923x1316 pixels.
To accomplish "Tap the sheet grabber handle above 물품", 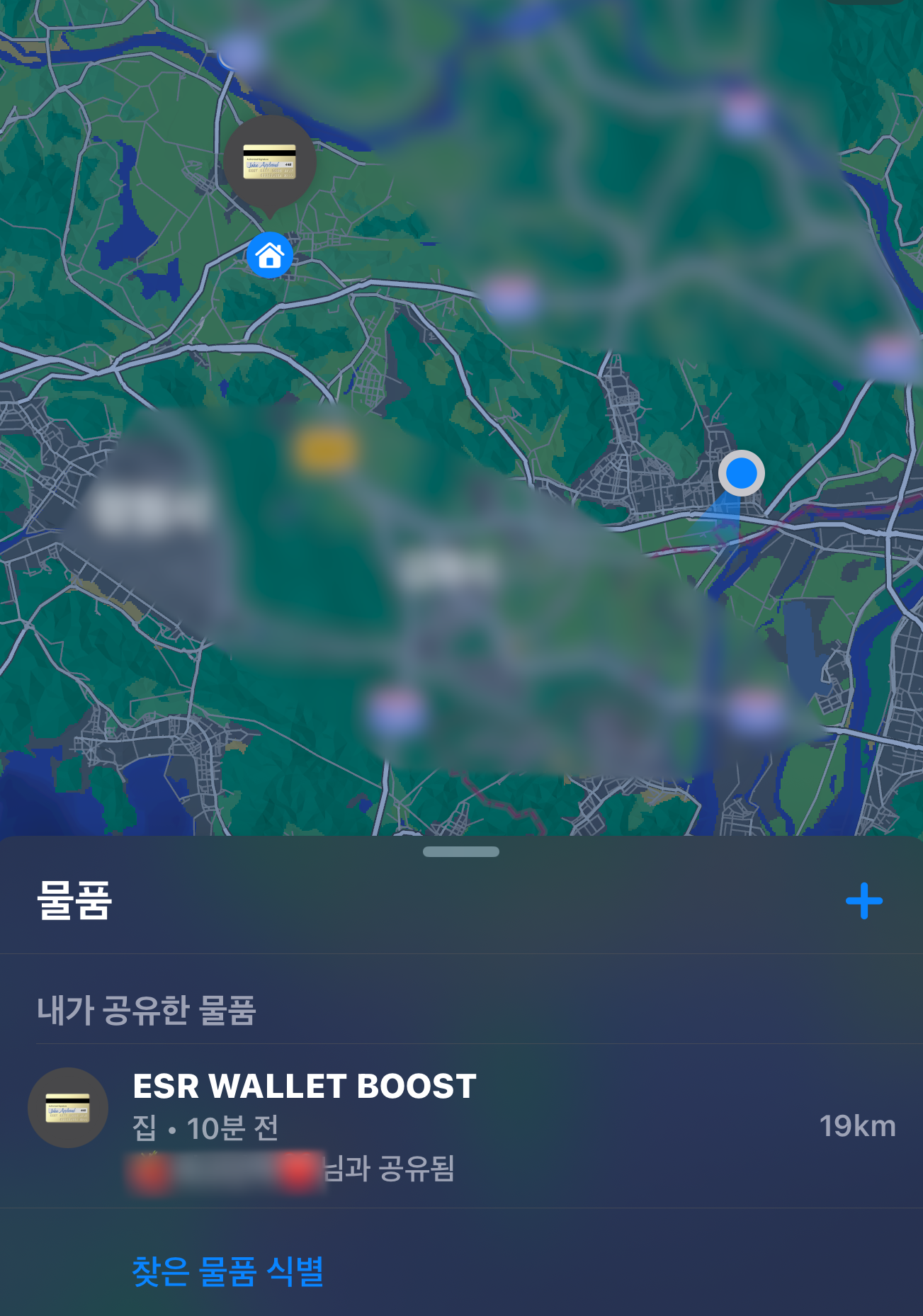I will (x=461, y=851).
